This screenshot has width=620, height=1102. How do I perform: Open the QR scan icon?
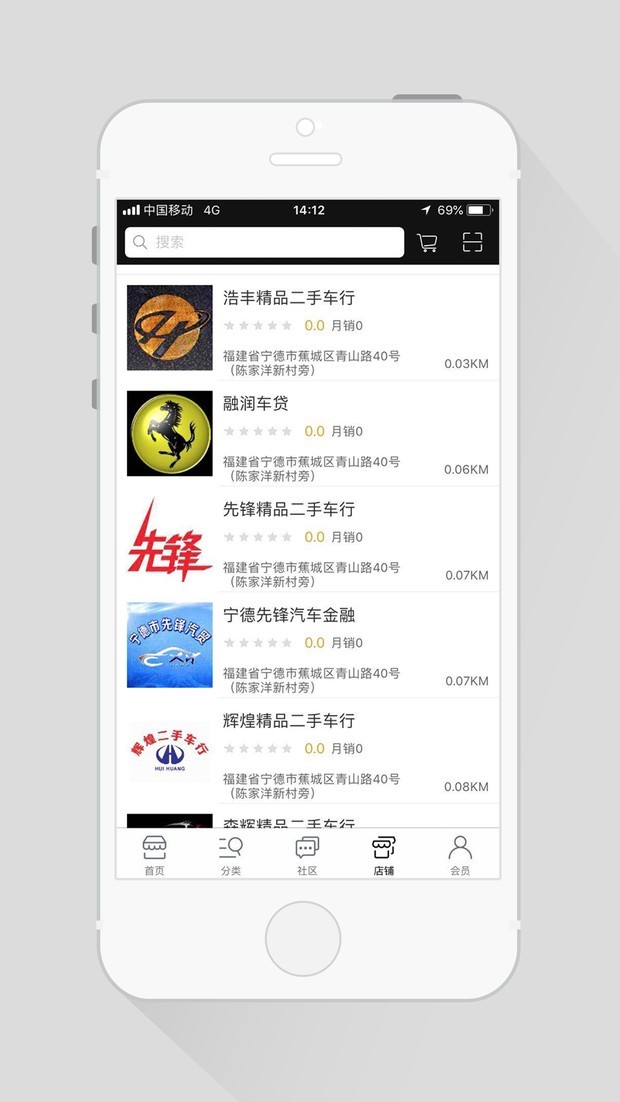pos(472,242)
